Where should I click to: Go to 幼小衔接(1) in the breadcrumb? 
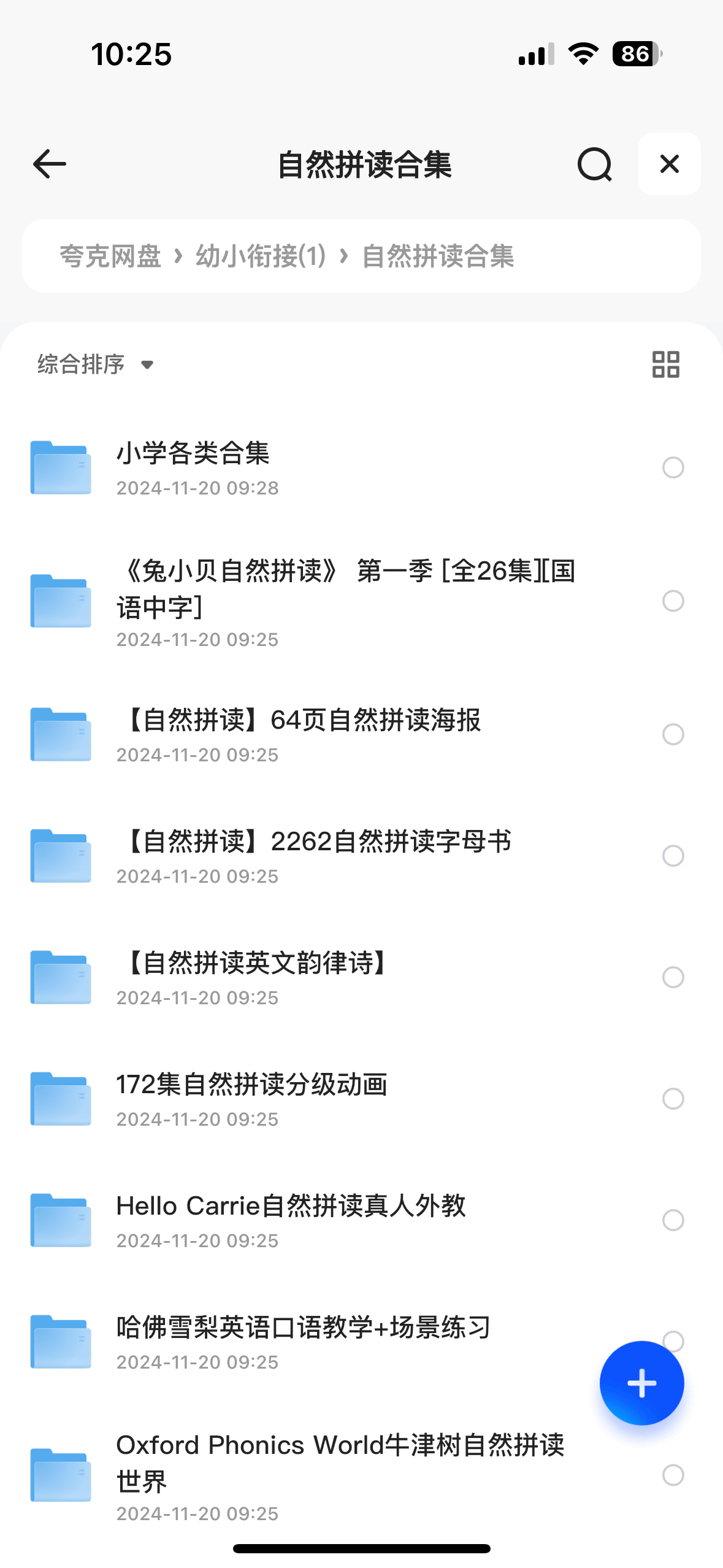261,256
